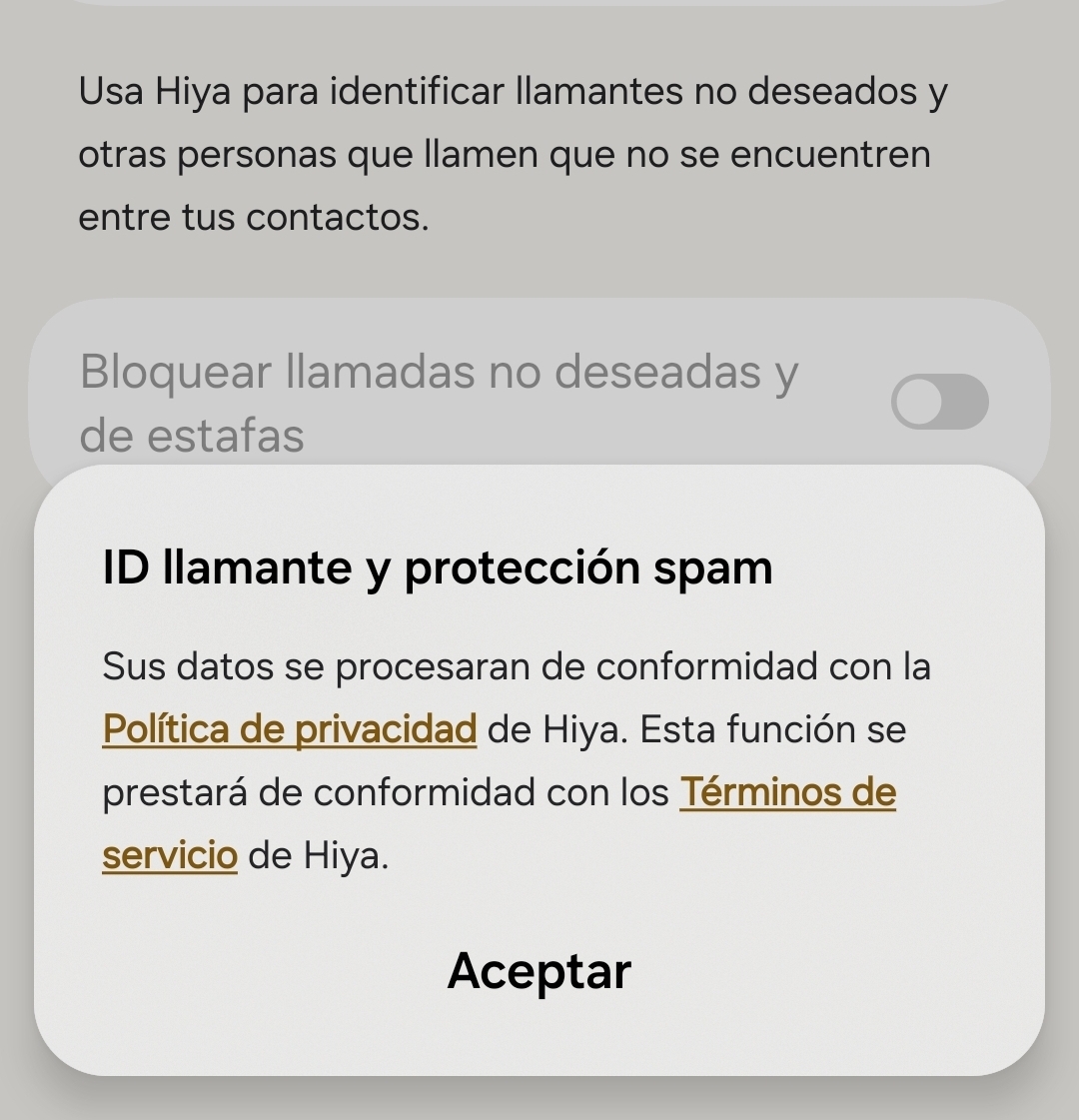Toggle Bloquear llamadas no deseadas switch
1079x1120 pixels.
(939, 402)
